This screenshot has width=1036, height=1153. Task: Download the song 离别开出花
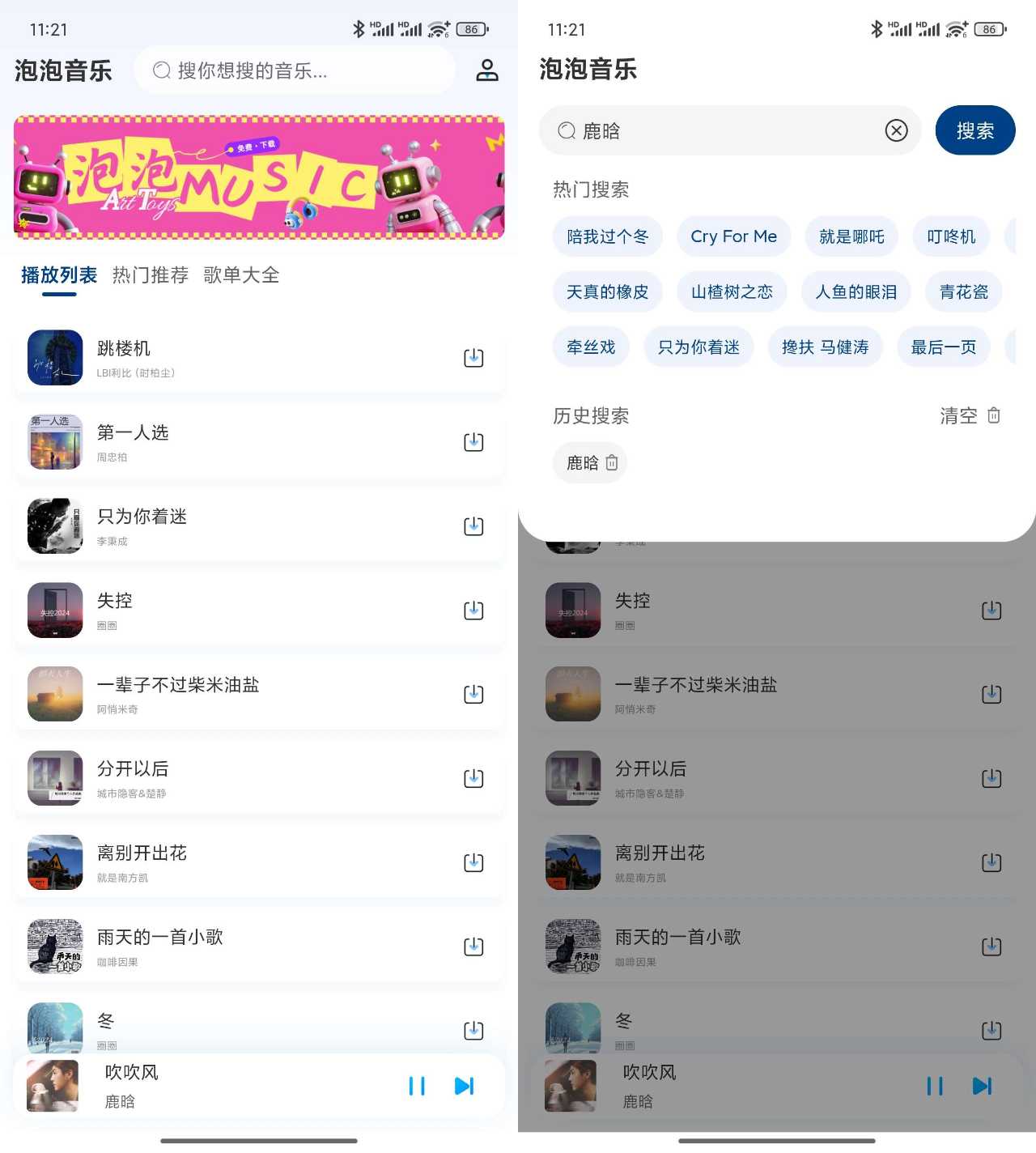tap(473, 862)
